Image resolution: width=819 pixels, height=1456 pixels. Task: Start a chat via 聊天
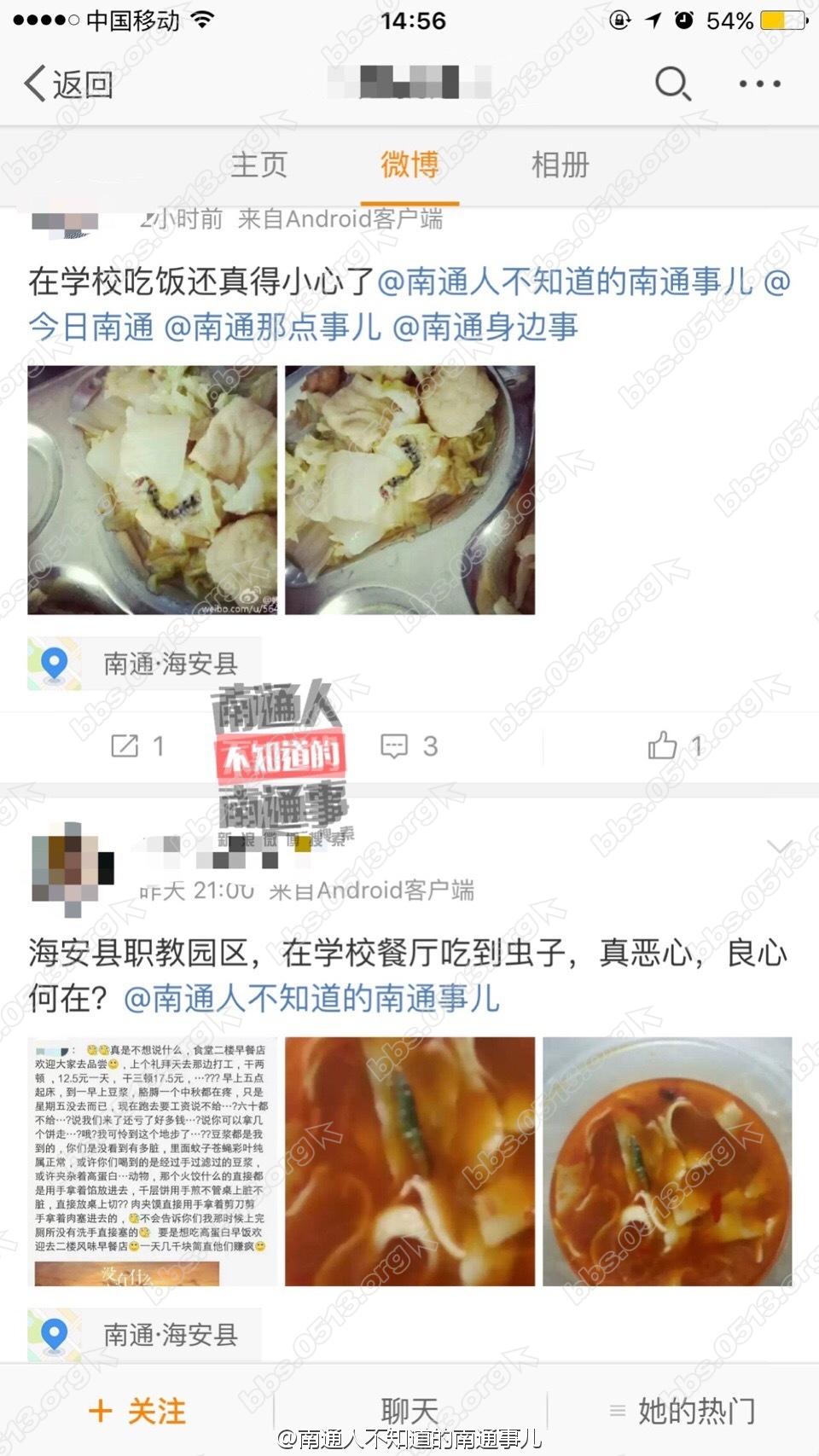click(x=409, y=1411)
